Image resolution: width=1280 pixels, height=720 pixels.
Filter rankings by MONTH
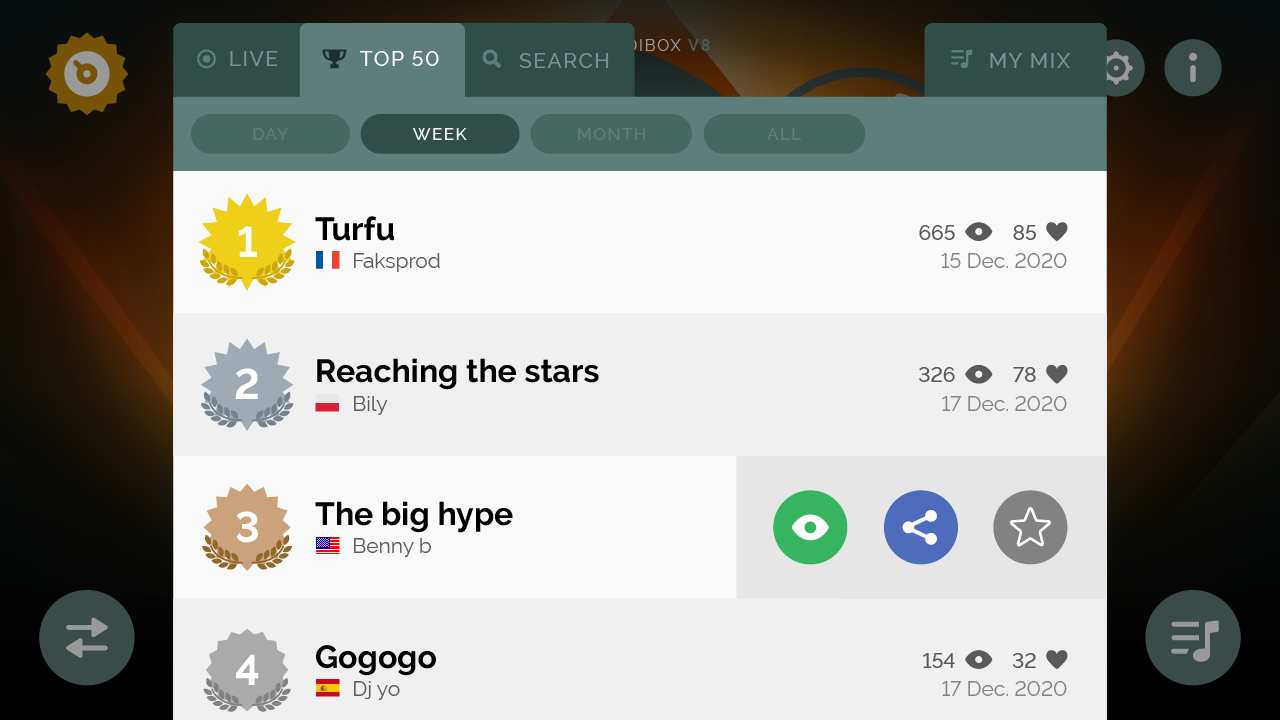[611, 134]
